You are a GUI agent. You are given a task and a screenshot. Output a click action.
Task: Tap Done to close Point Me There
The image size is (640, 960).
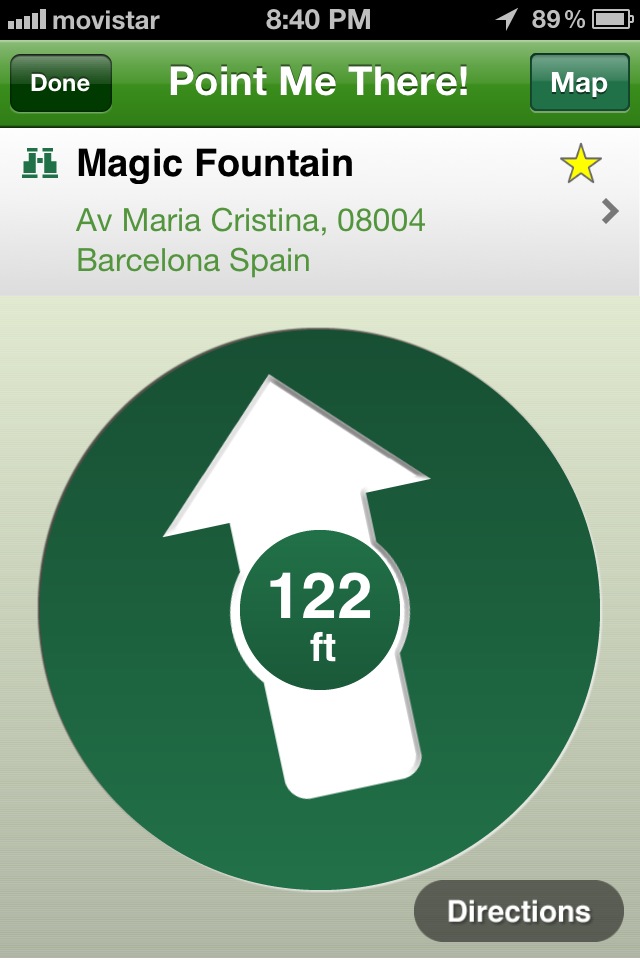tap(60, 83)
